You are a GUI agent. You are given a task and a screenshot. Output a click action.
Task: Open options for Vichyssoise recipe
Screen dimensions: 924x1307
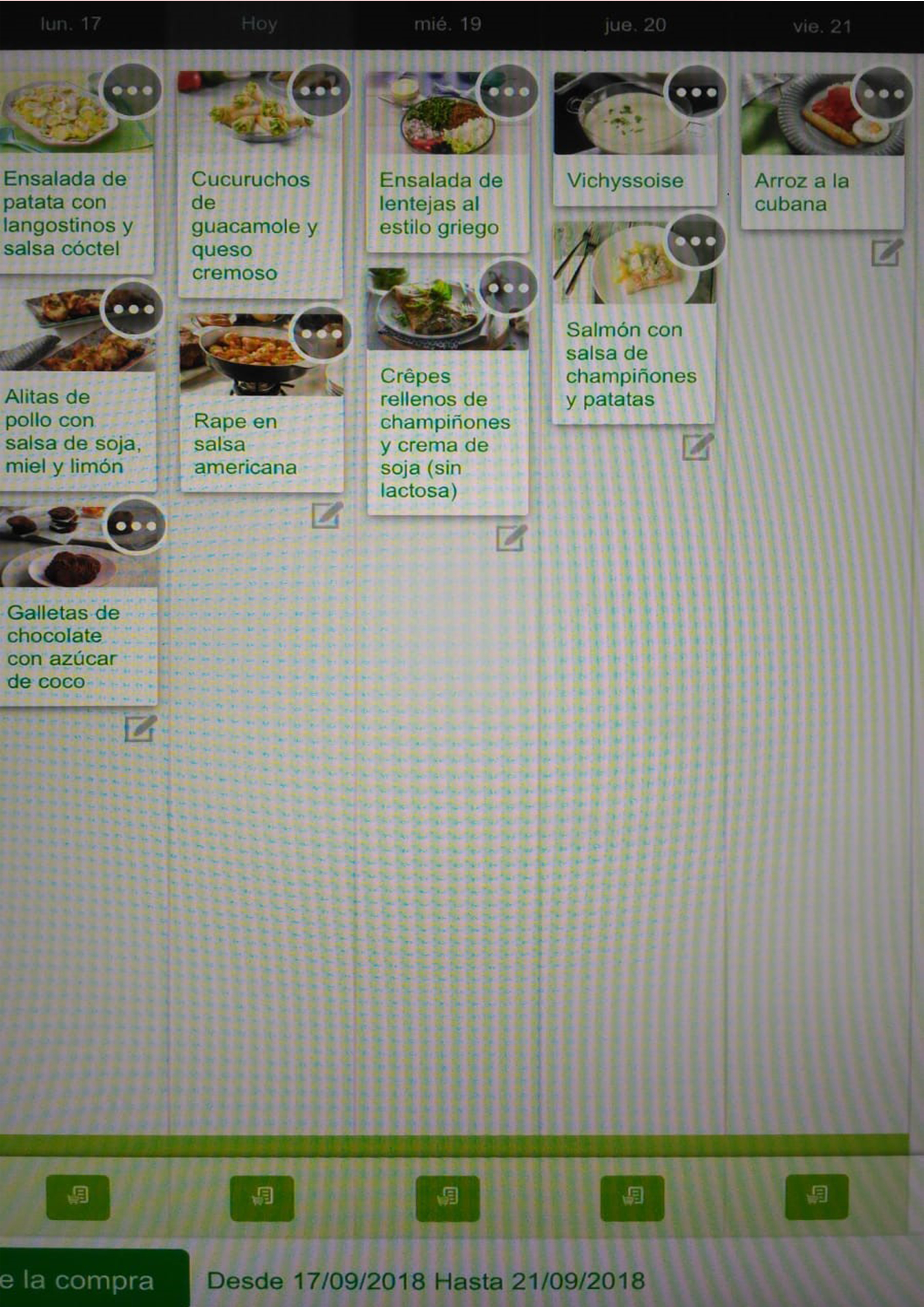696,92
